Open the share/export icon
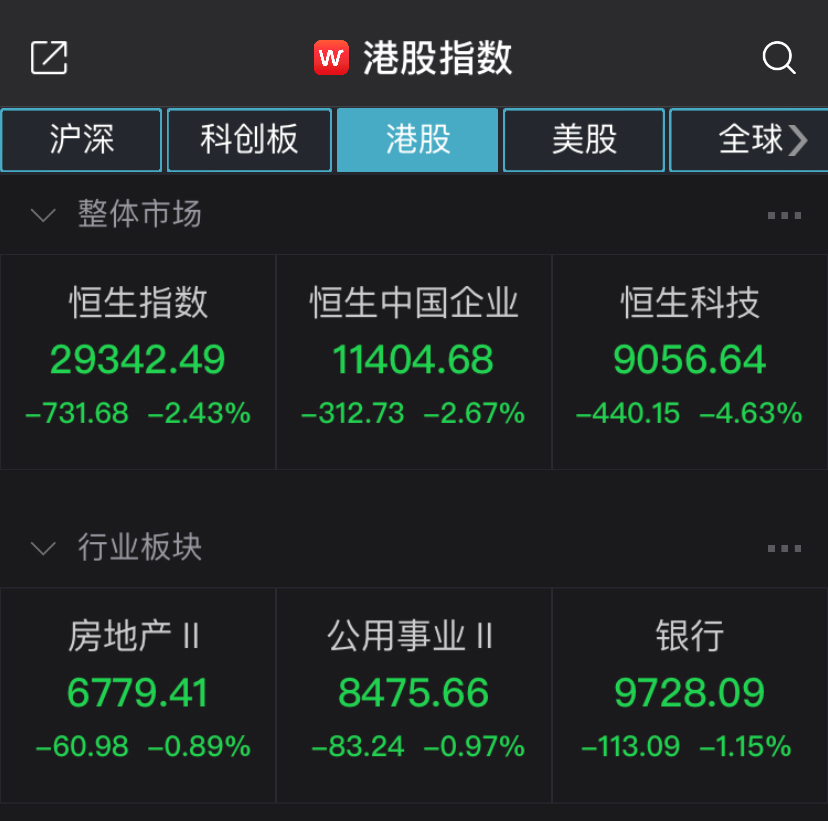This screenshot has width=828, height=821. pos(48,57)
